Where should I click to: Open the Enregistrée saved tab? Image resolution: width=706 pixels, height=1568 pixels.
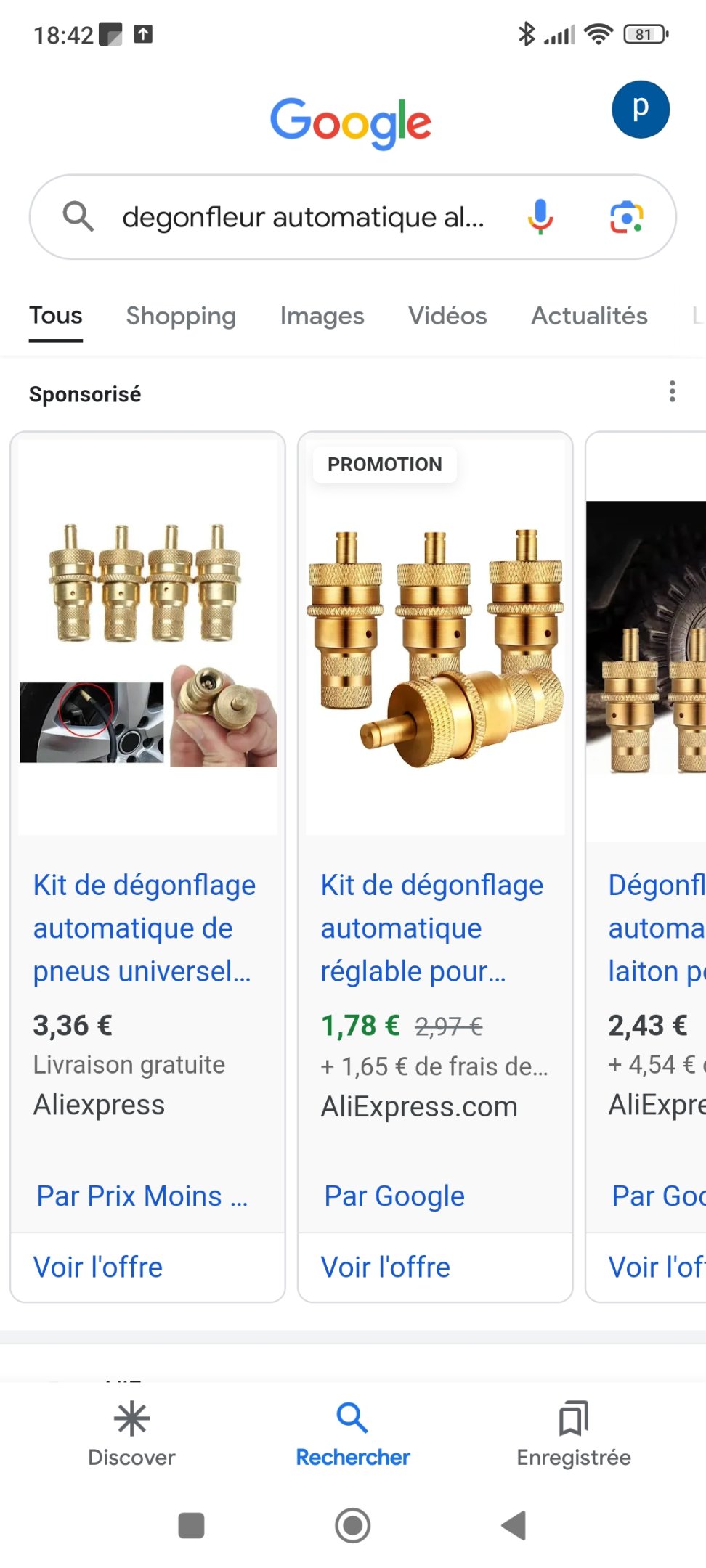click(573, 1434)
